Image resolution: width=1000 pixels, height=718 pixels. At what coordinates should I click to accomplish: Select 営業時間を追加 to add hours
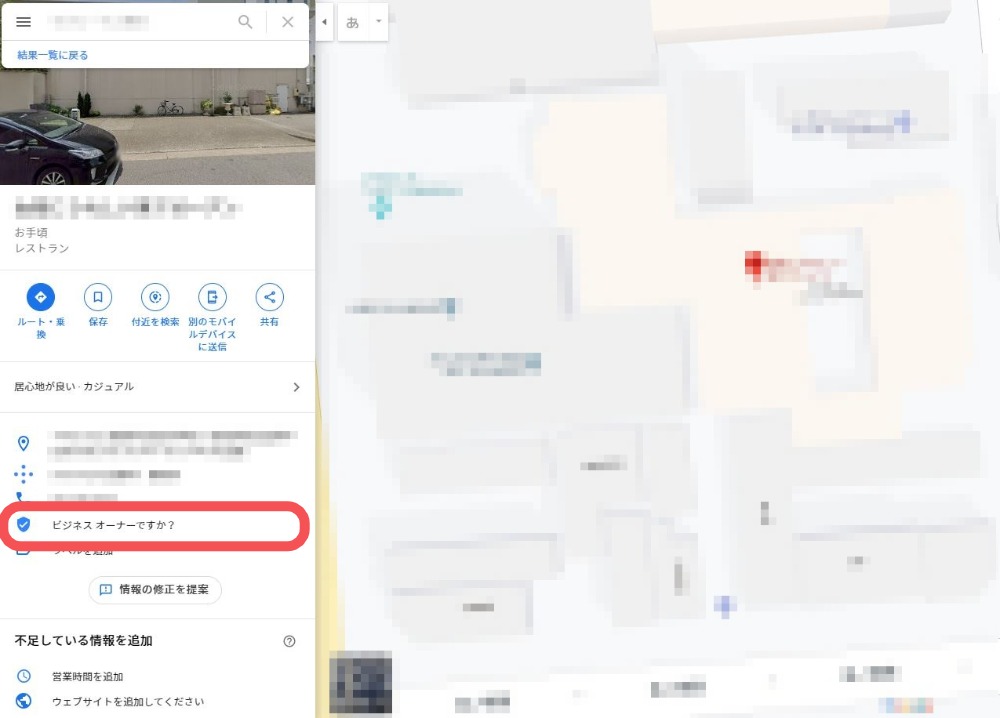coord(158,677)
